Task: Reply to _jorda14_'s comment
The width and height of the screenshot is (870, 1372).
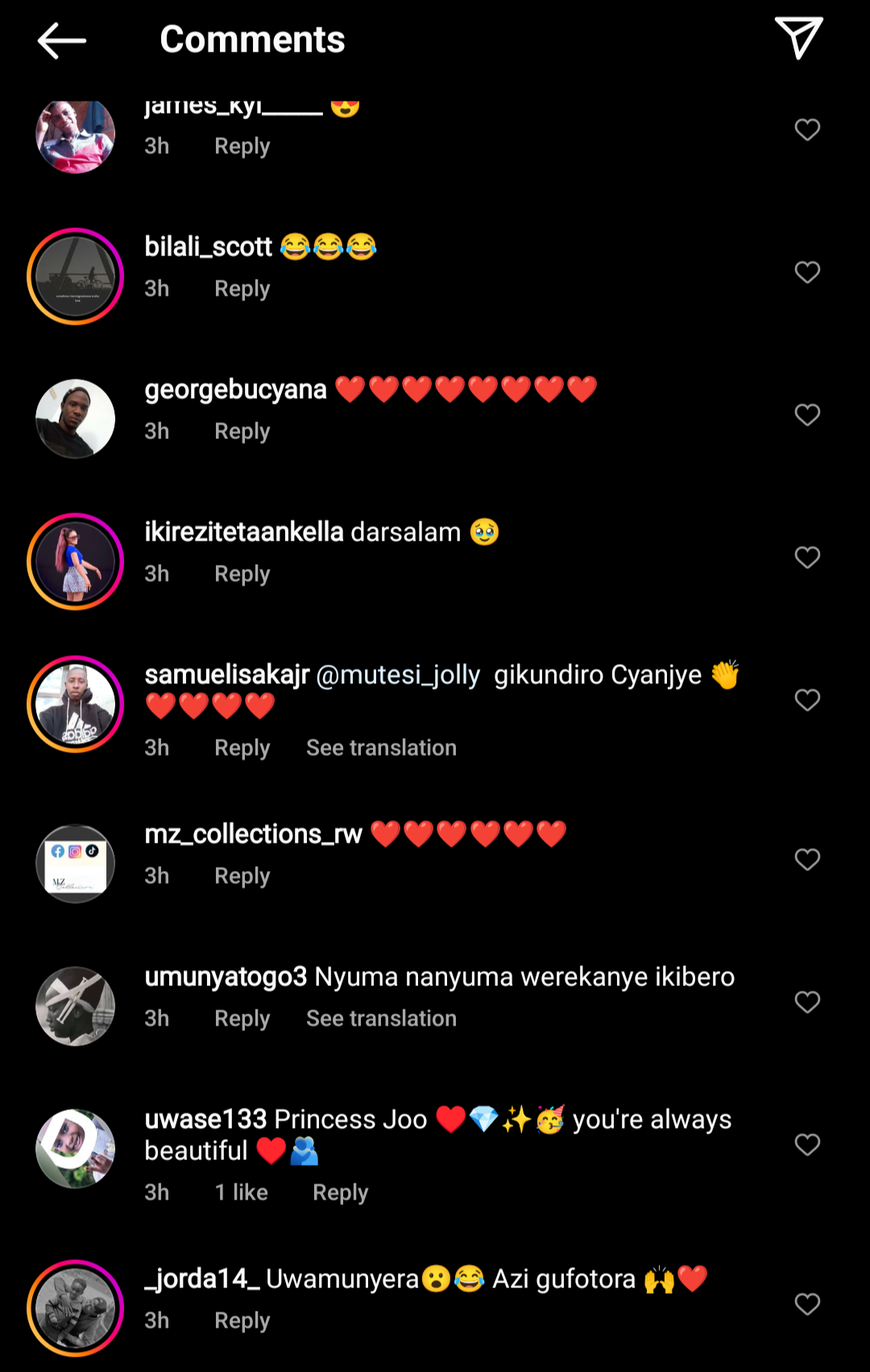Action: click(242, 1321)
